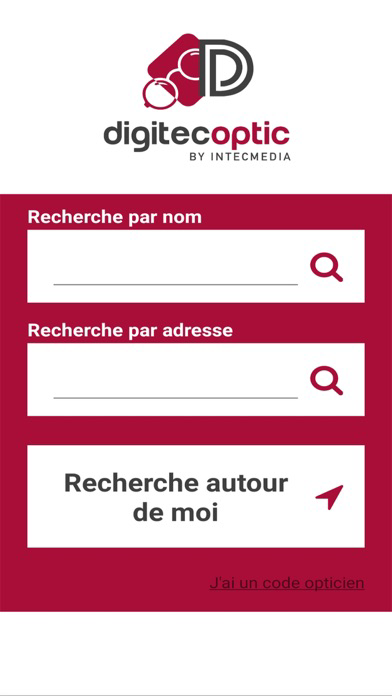Tap the Recherche par nom text field

pos(175,267)
